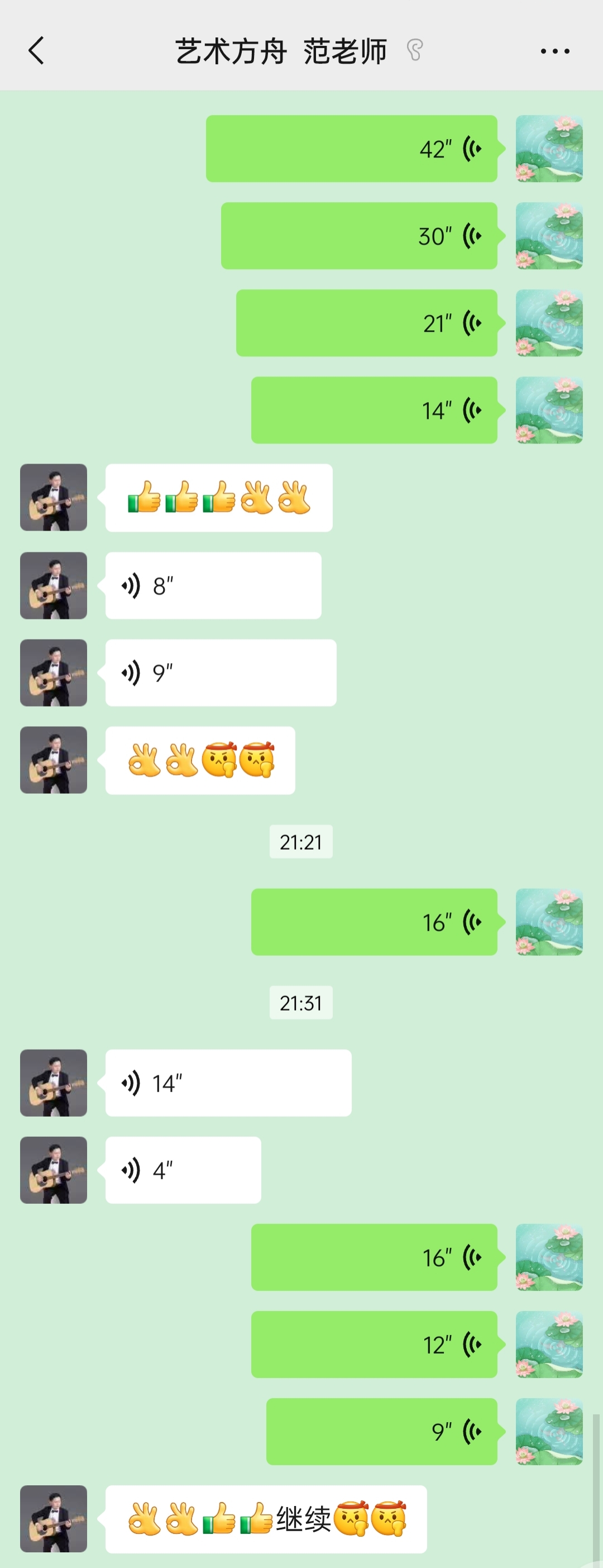Open the chat's three-dot menu
The height and width of the screenshot is (1568, 603).
point(555,51)
